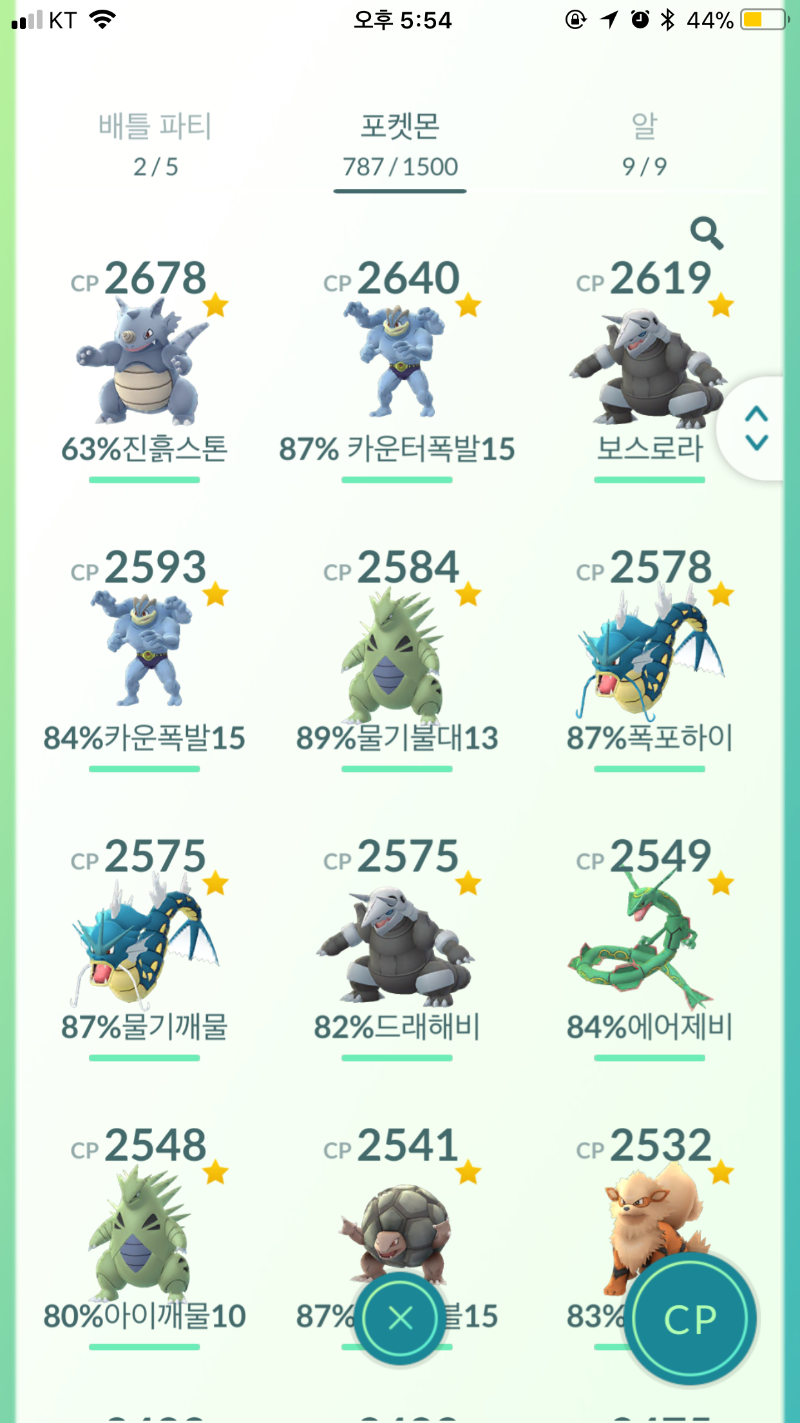The height and width of the screenshot is (1423, 800).
Task: Tap the up-down scroll handle arrows
Action: click(x=757, y=428)
